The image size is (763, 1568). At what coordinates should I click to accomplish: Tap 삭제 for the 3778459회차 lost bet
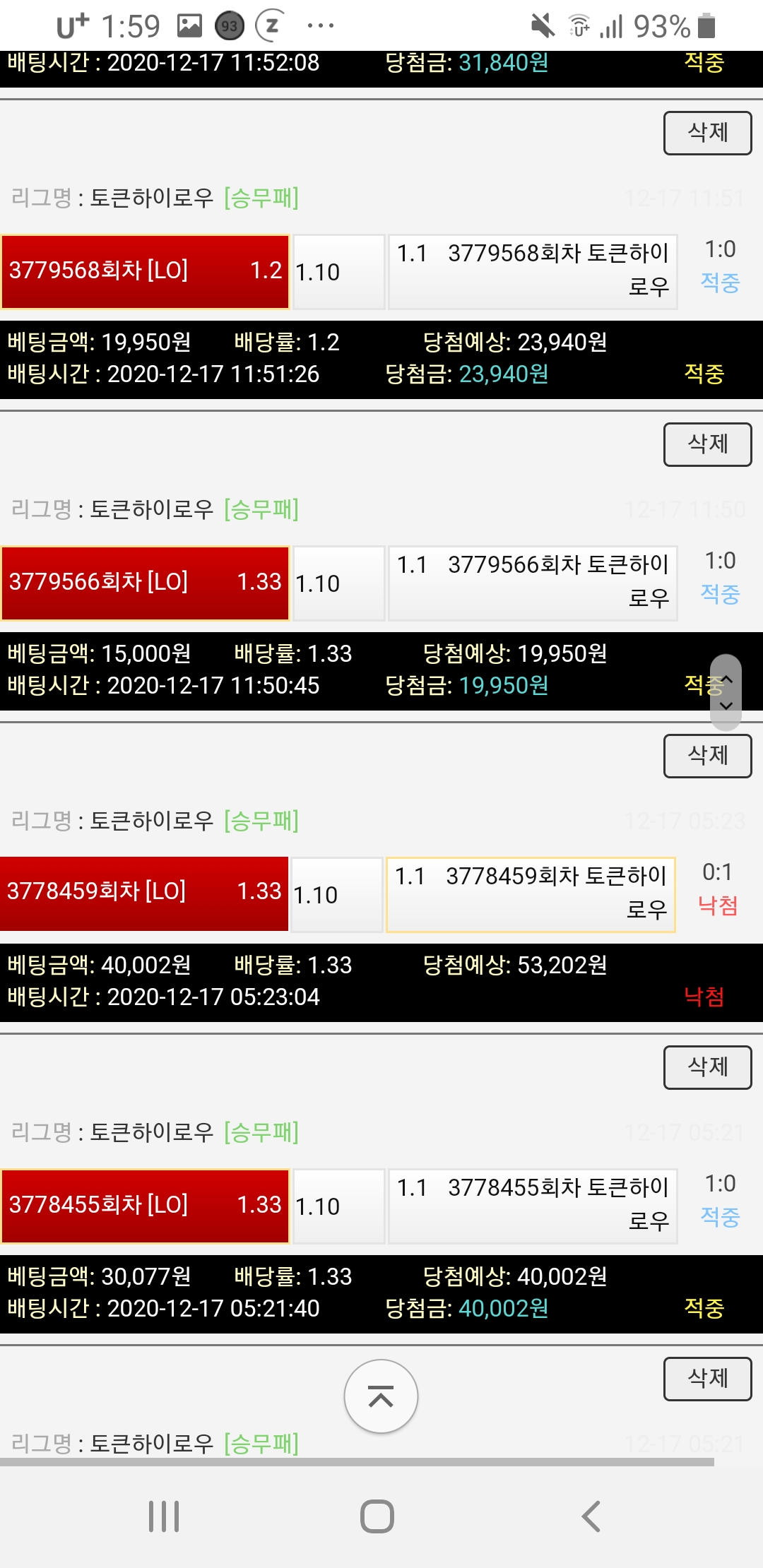[x=707, y=756]
